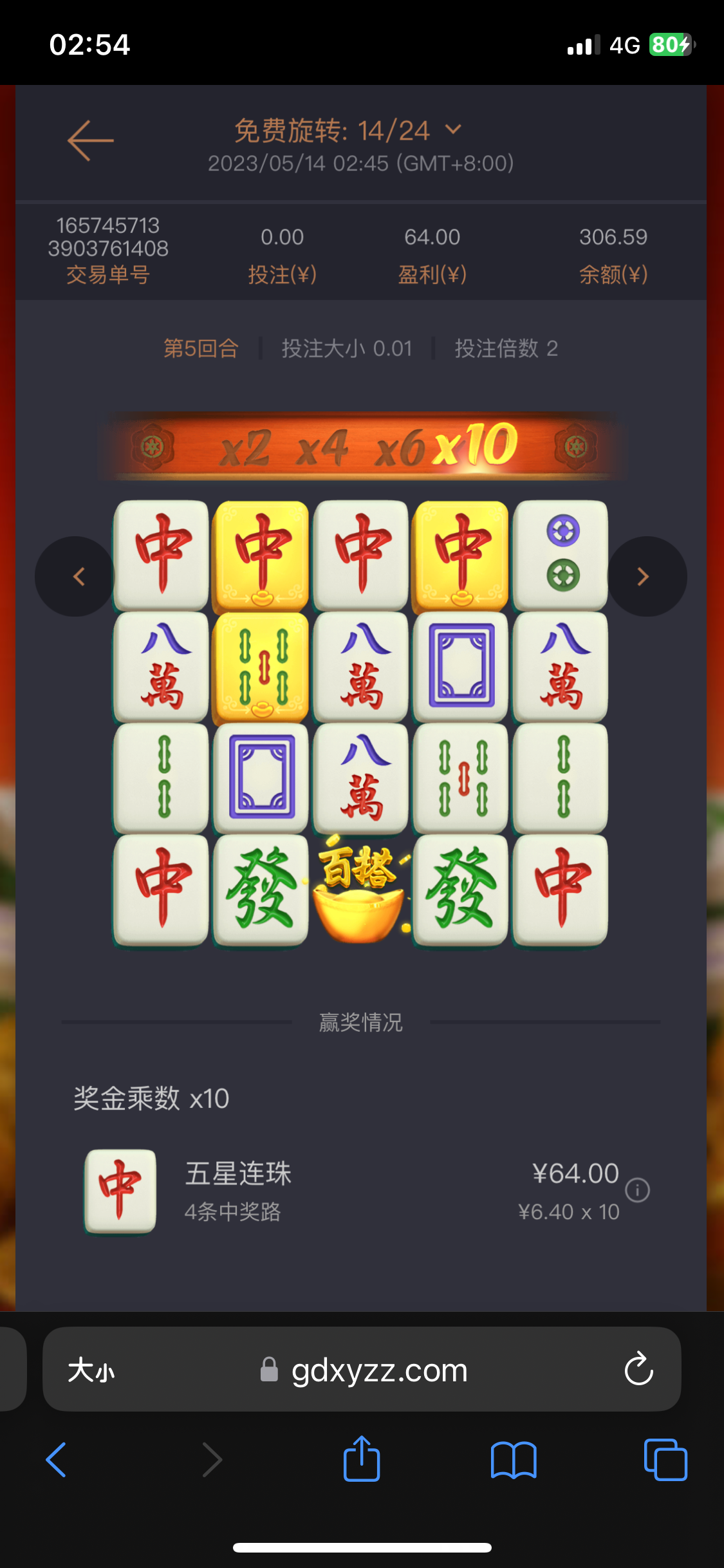Navigate back in Safari
This screenshot has height=1568, width=724.
[57, 1459]
